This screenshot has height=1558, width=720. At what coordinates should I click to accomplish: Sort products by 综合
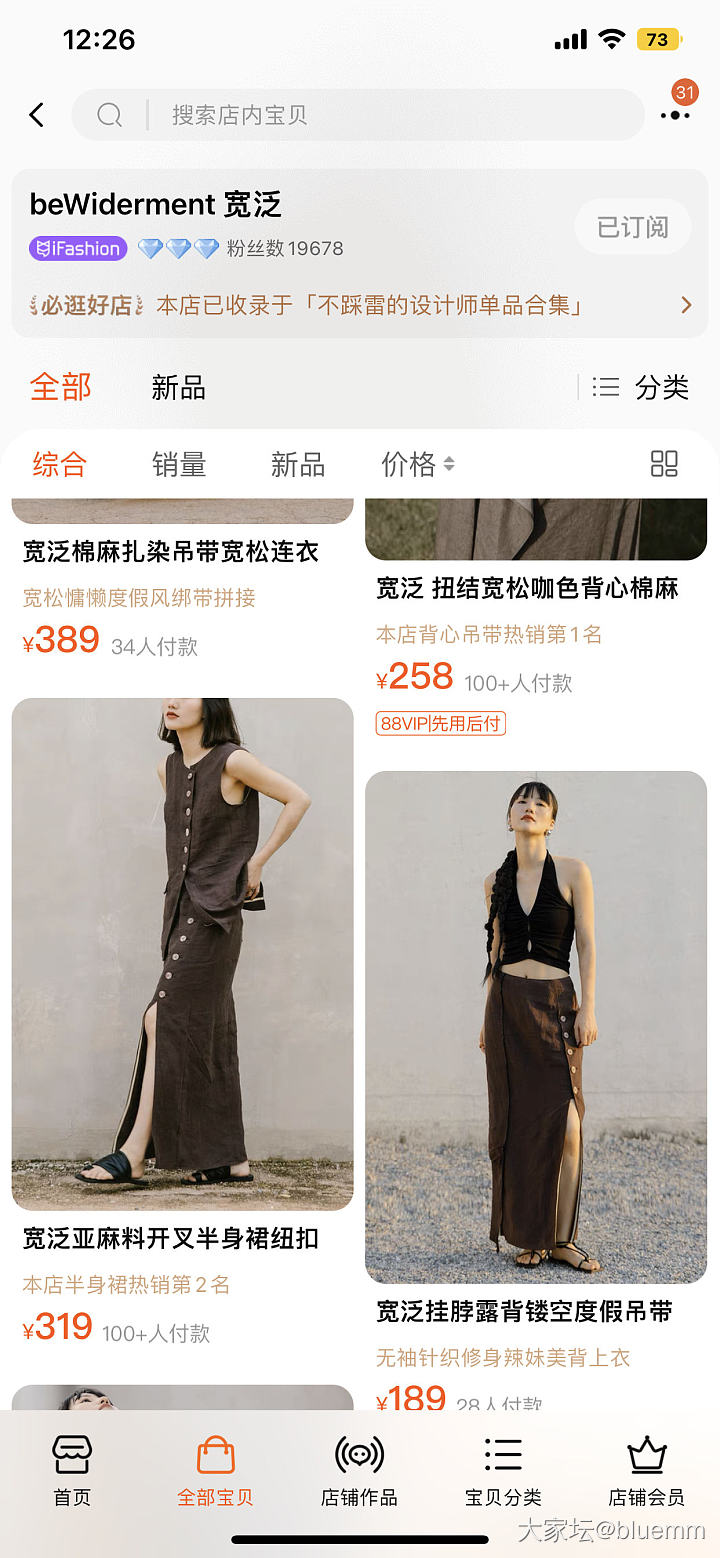click(x=59, y=464)
